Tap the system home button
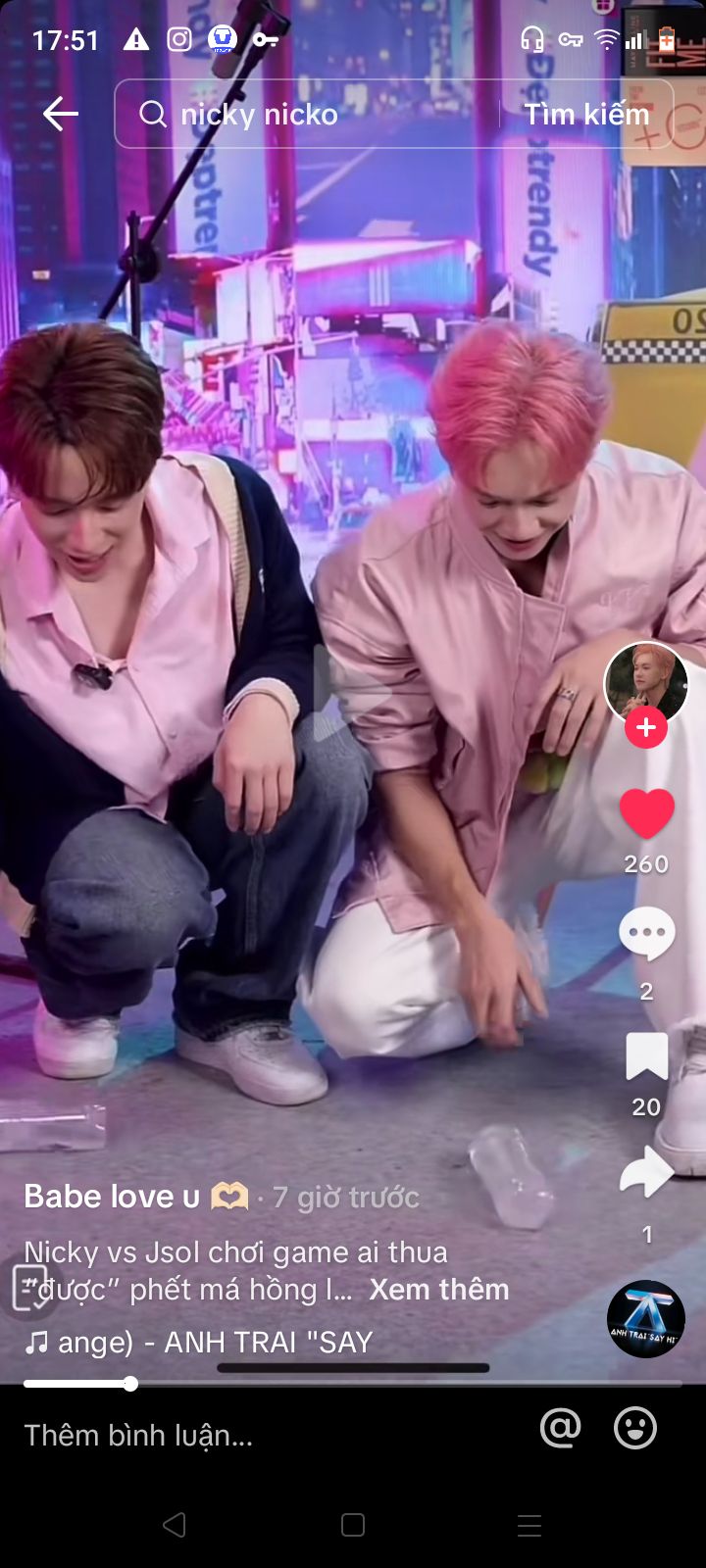The height and width of the screenshot is (1568, 706). click(353, 1525)
